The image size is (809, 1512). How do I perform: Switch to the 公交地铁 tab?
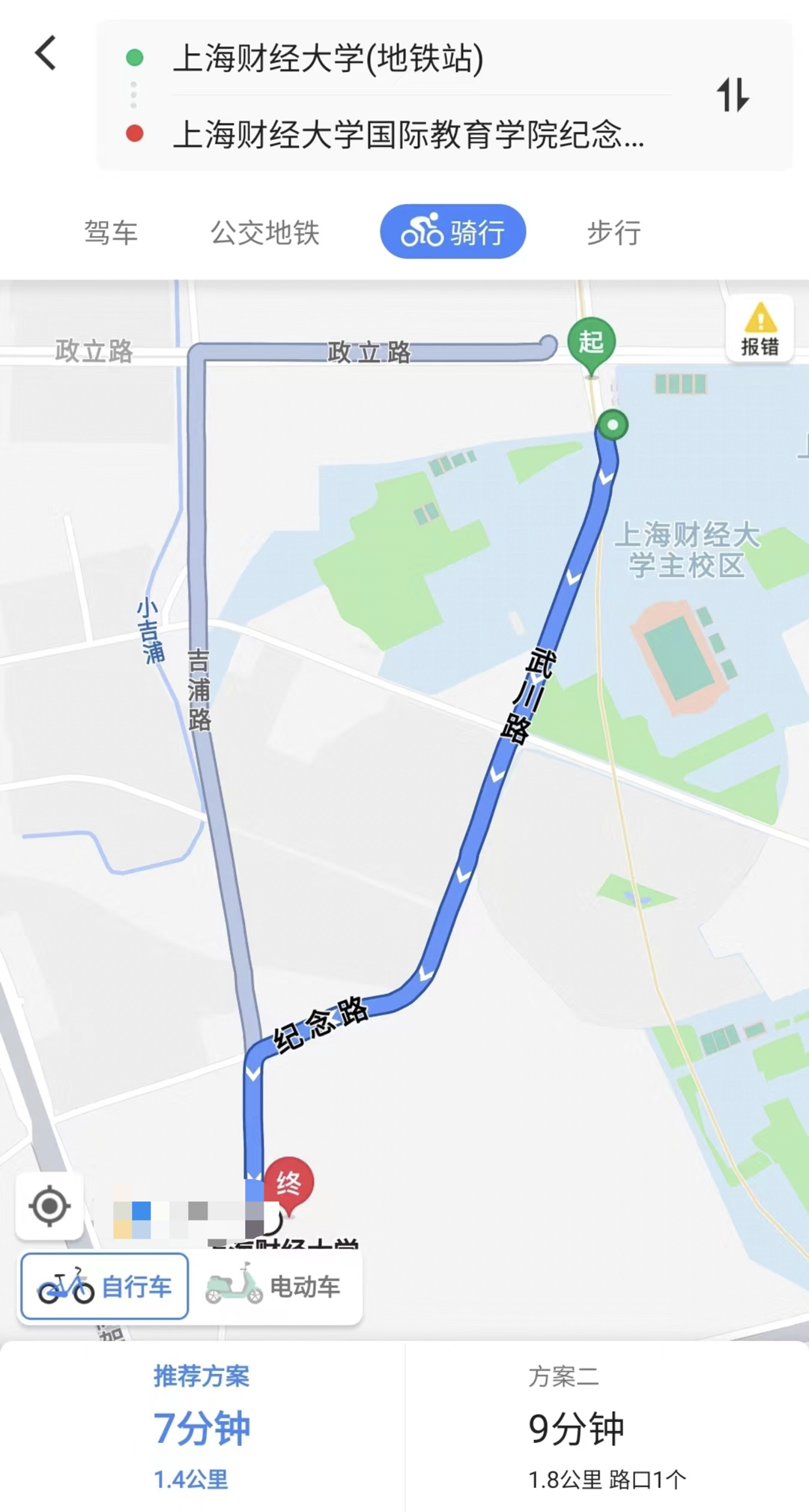(265, 232)
